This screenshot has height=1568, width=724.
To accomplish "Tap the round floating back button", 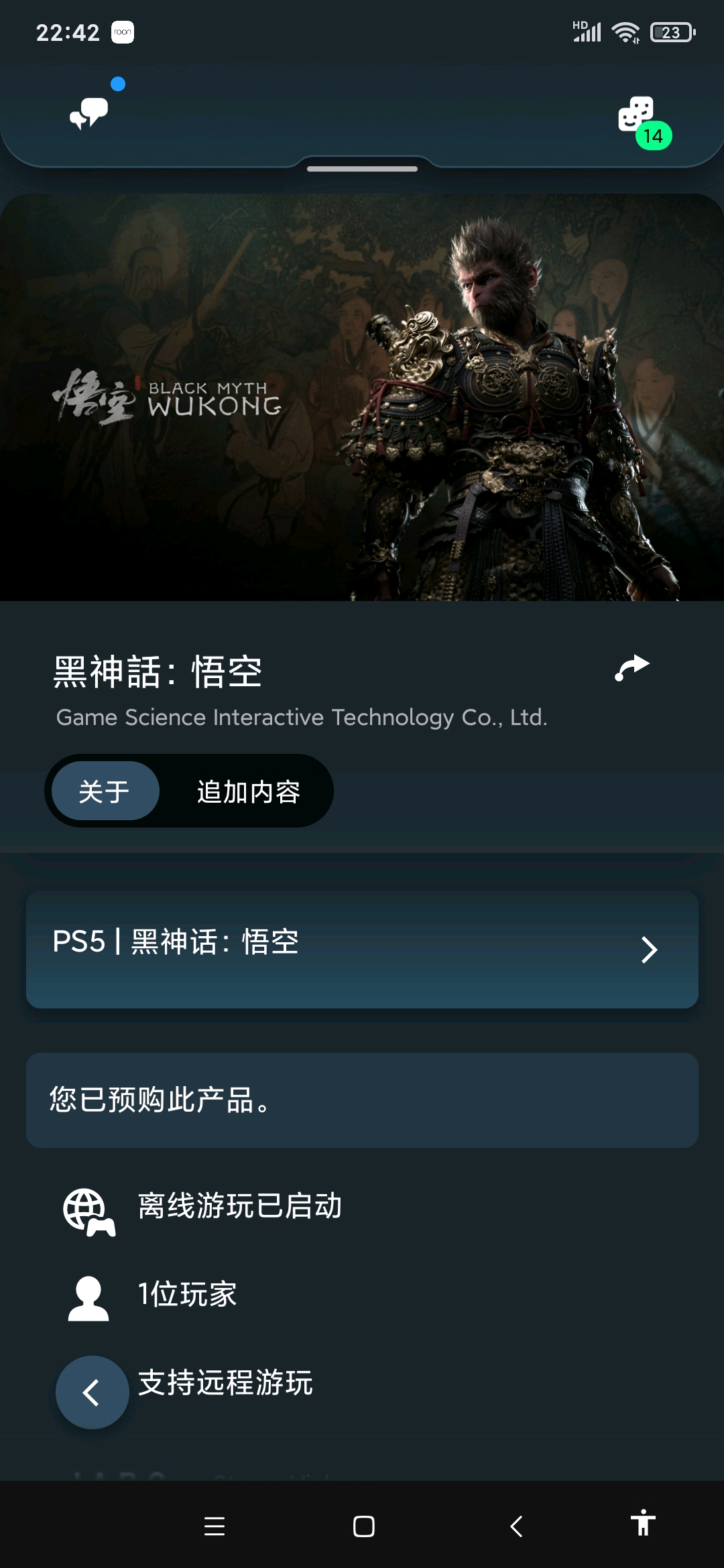I will 92,1392.
